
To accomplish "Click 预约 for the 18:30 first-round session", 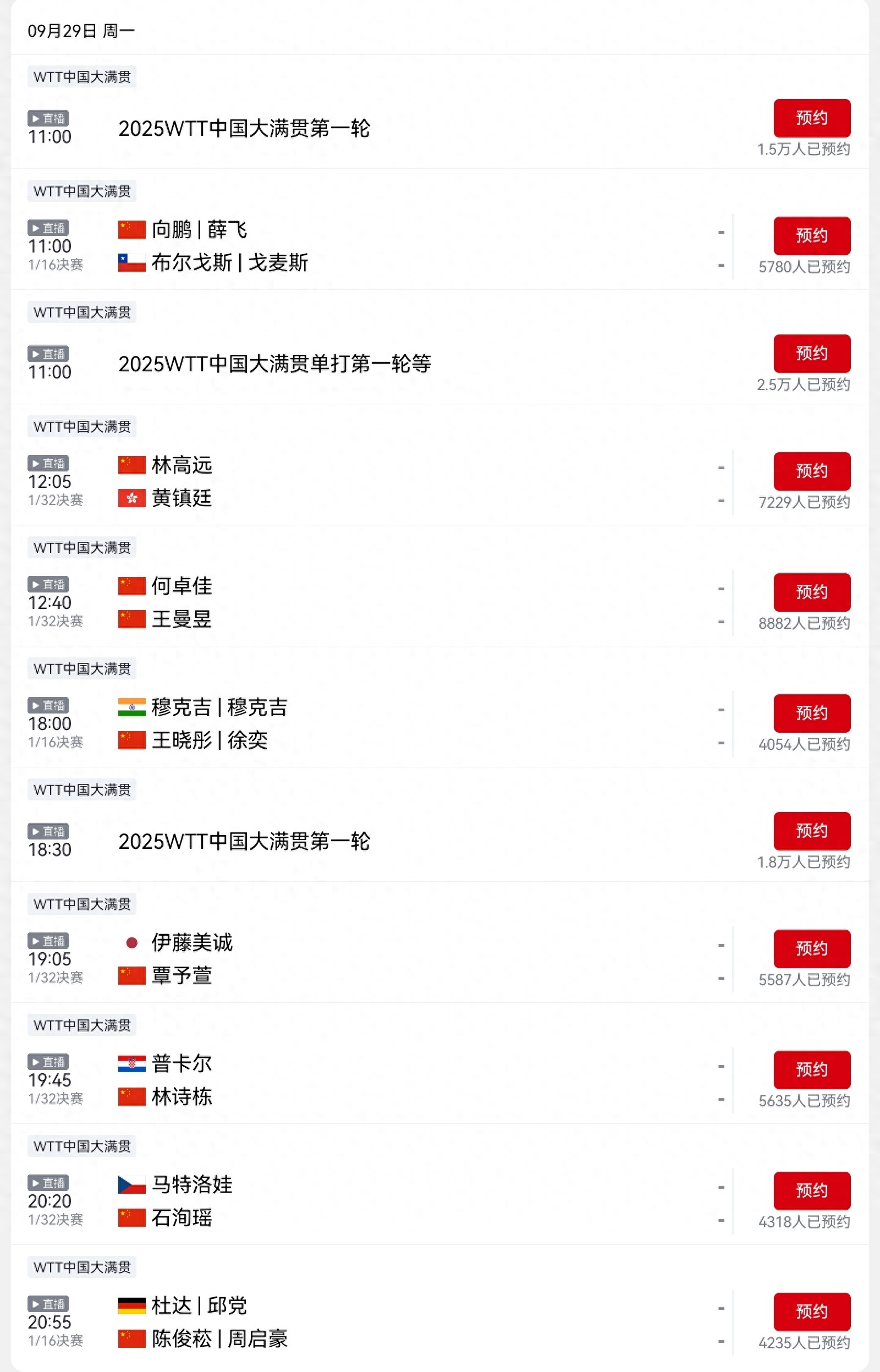I will [812, 831].
